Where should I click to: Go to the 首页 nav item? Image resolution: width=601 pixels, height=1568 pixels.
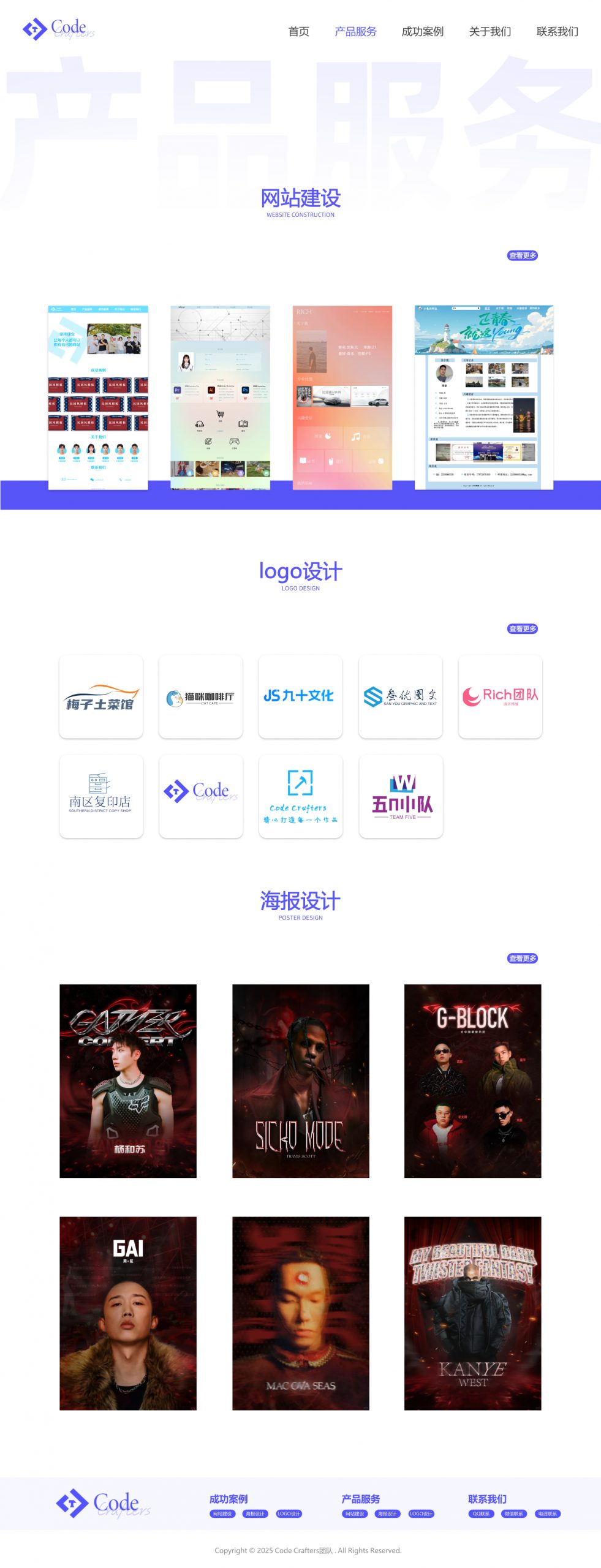(x=298, y=31)
